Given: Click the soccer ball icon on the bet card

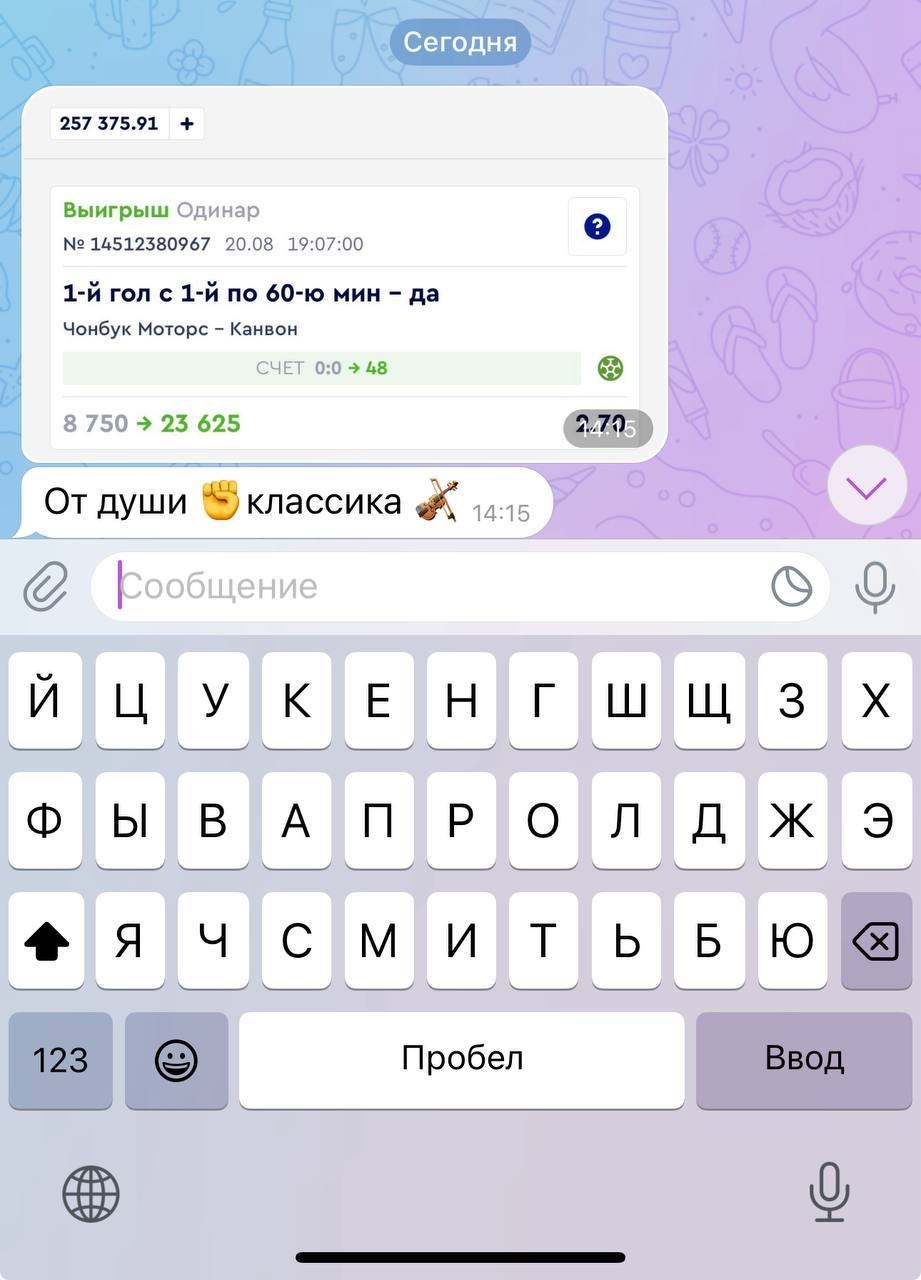Looking at the screenshot, I should tap(609, 368).
